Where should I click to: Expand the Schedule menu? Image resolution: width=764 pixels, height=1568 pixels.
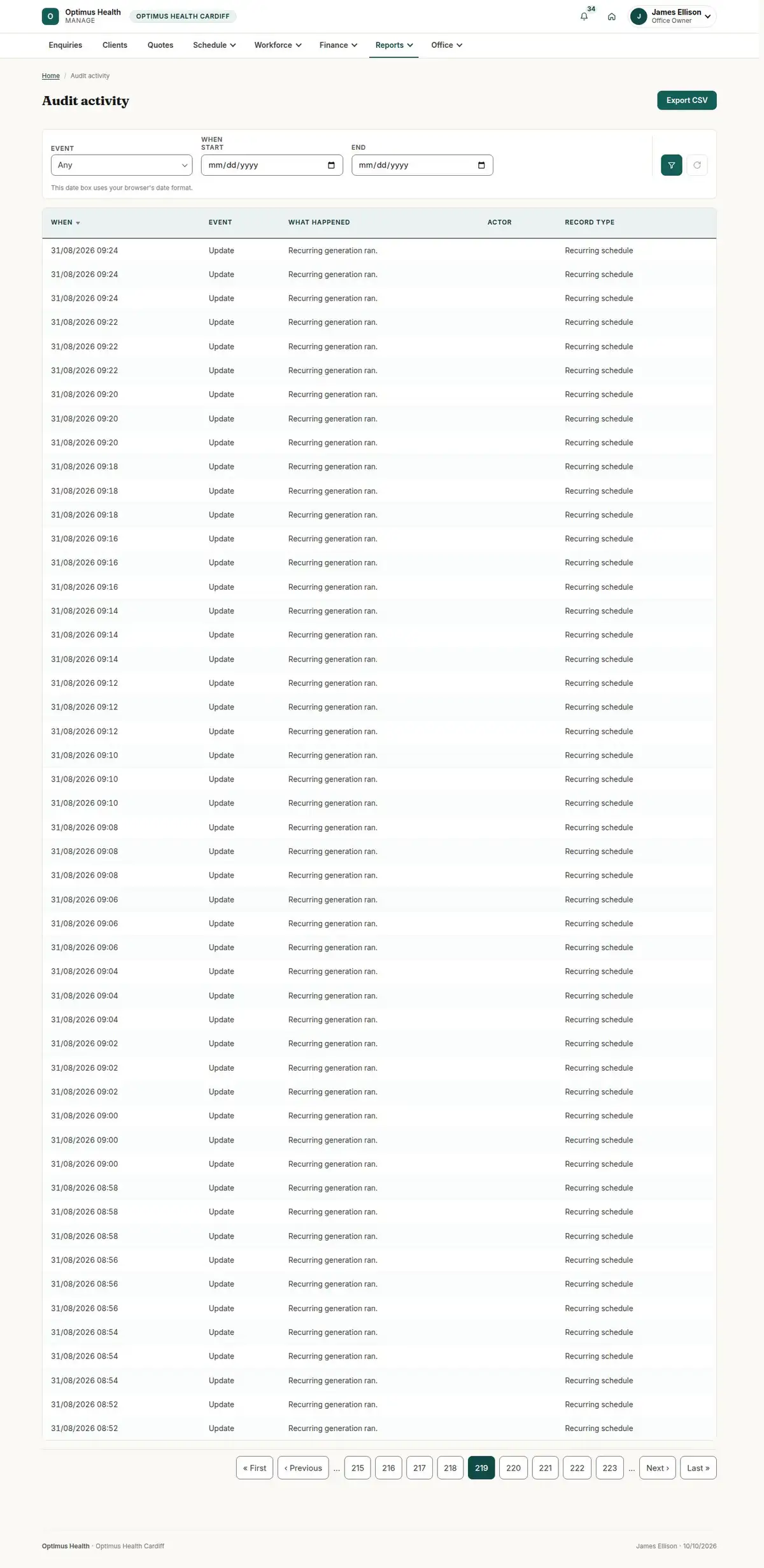[215, 45]
